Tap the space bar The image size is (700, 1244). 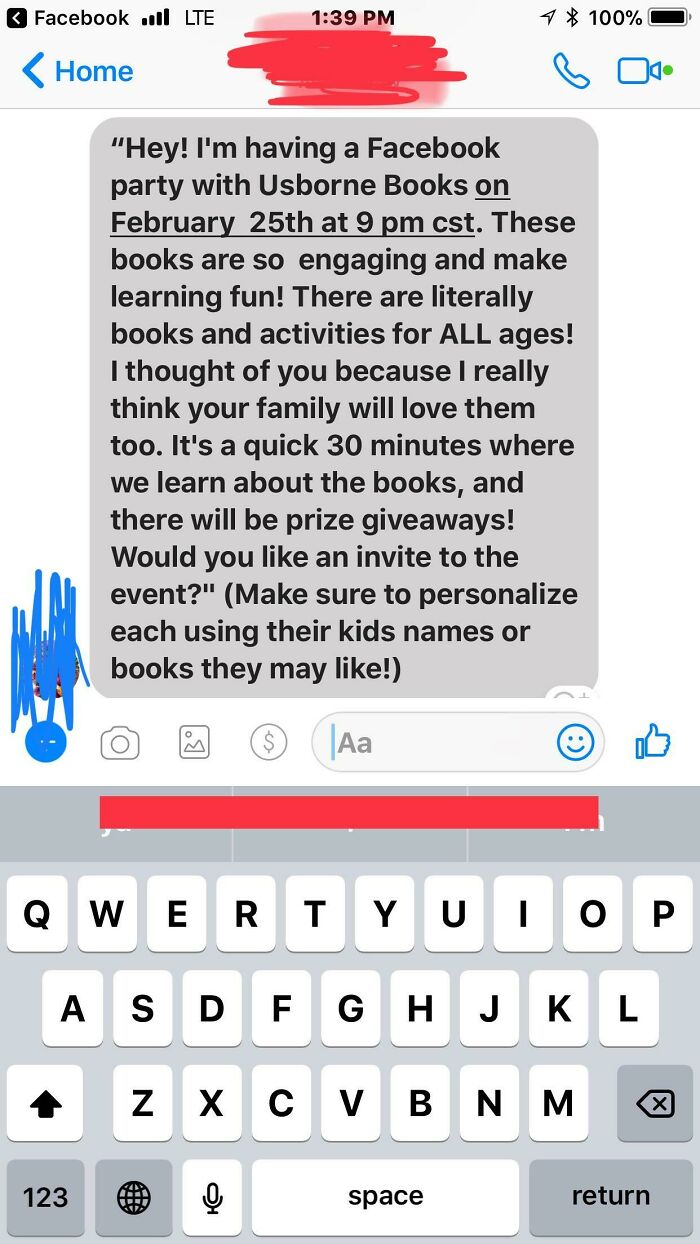click(385, 1197)
